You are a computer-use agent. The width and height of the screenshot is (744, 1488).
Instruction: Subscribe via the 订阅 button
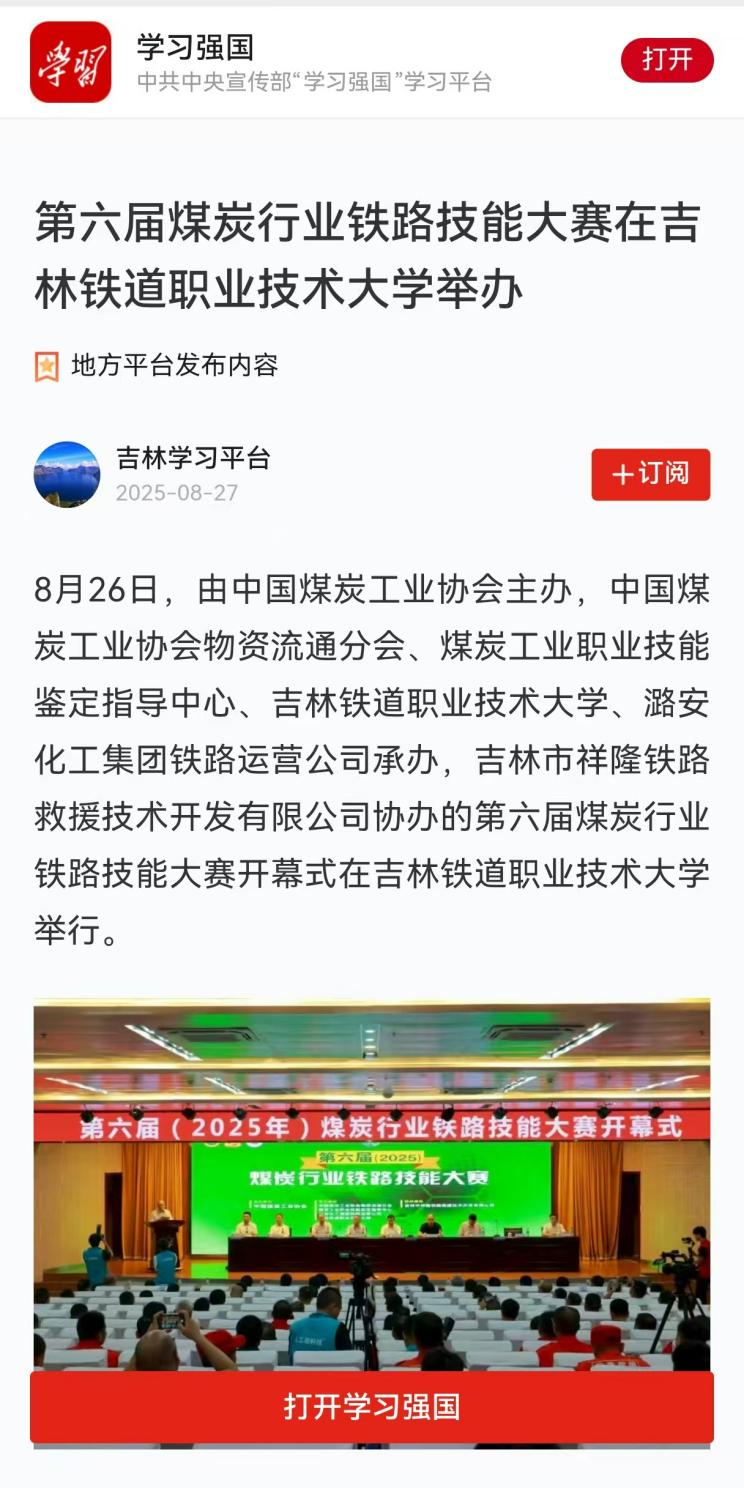coord(651,474)
